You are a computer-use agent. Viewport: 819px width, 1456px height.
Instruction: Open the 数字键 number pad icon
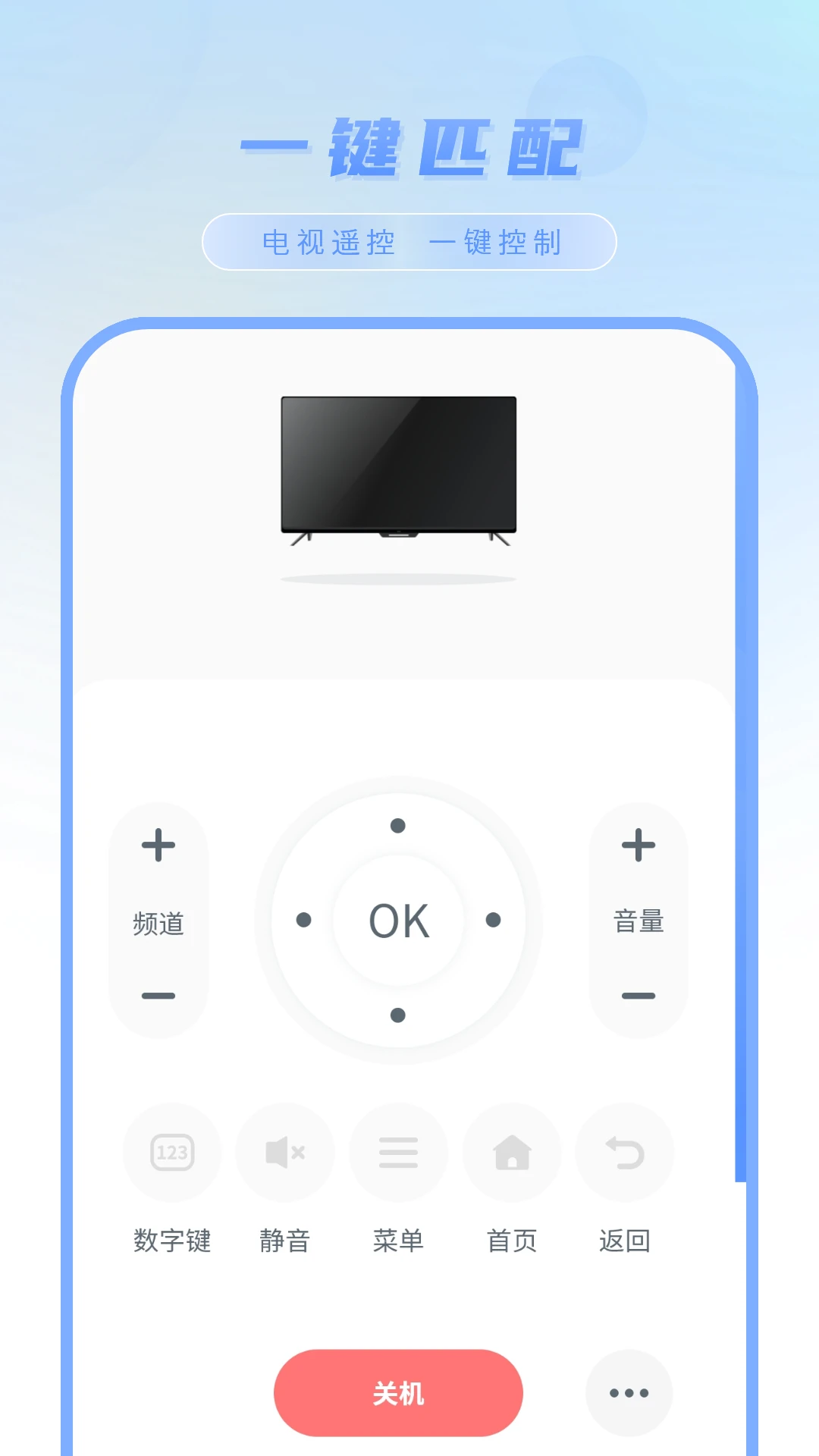tap(171, 1153)
